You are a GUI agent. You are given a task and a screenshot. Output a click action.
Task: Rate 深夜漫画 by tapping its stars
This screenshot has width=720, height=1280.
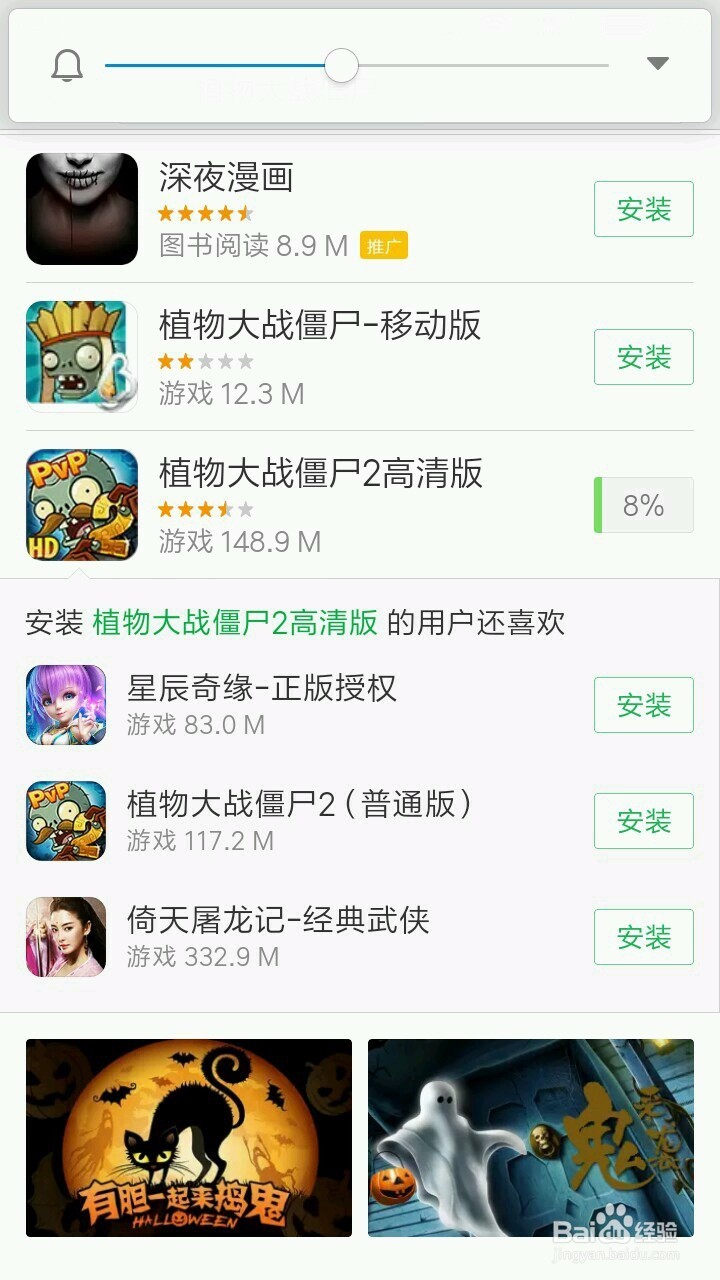pos(206,212)
